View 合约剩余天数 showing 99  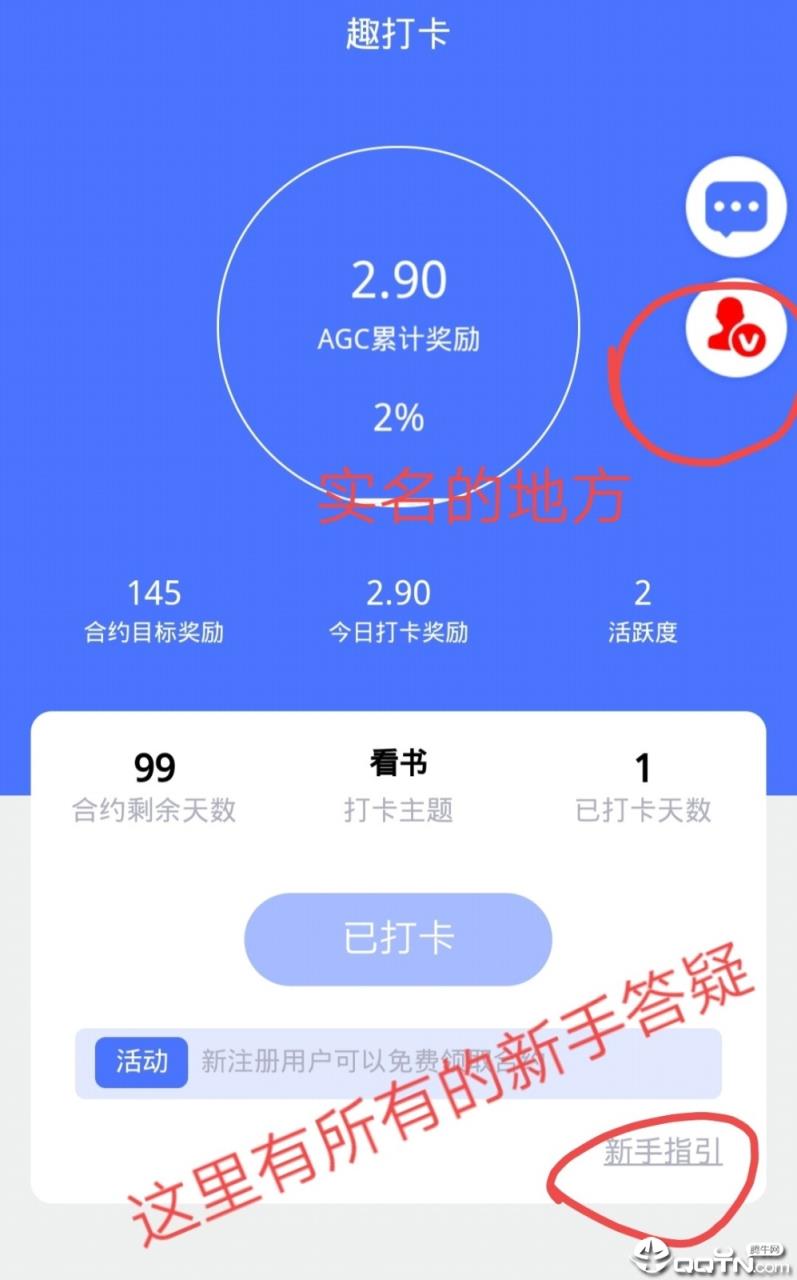click(155, 785)
